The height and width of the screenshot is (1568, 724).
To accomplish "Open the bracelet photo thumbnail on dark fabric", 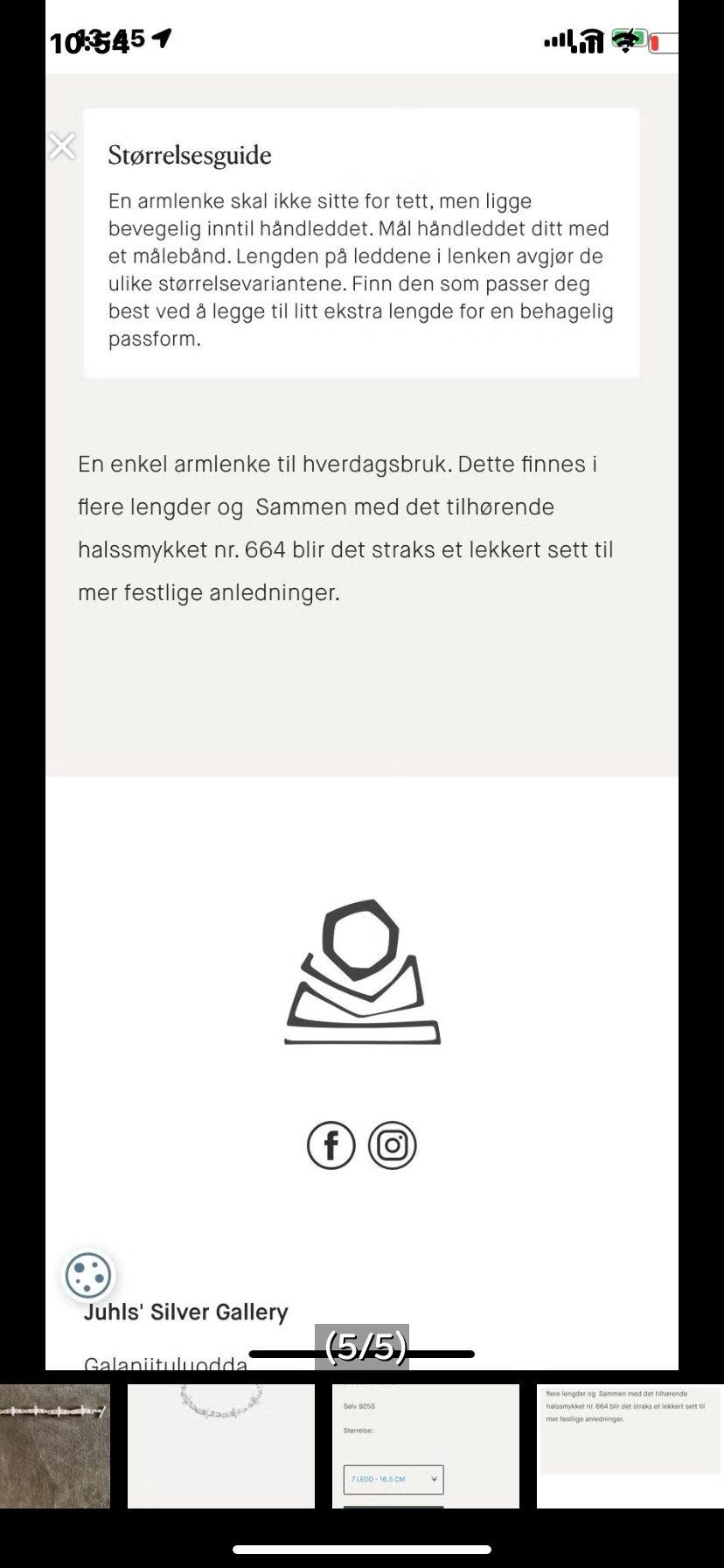I will click(x=55, y=1445).
